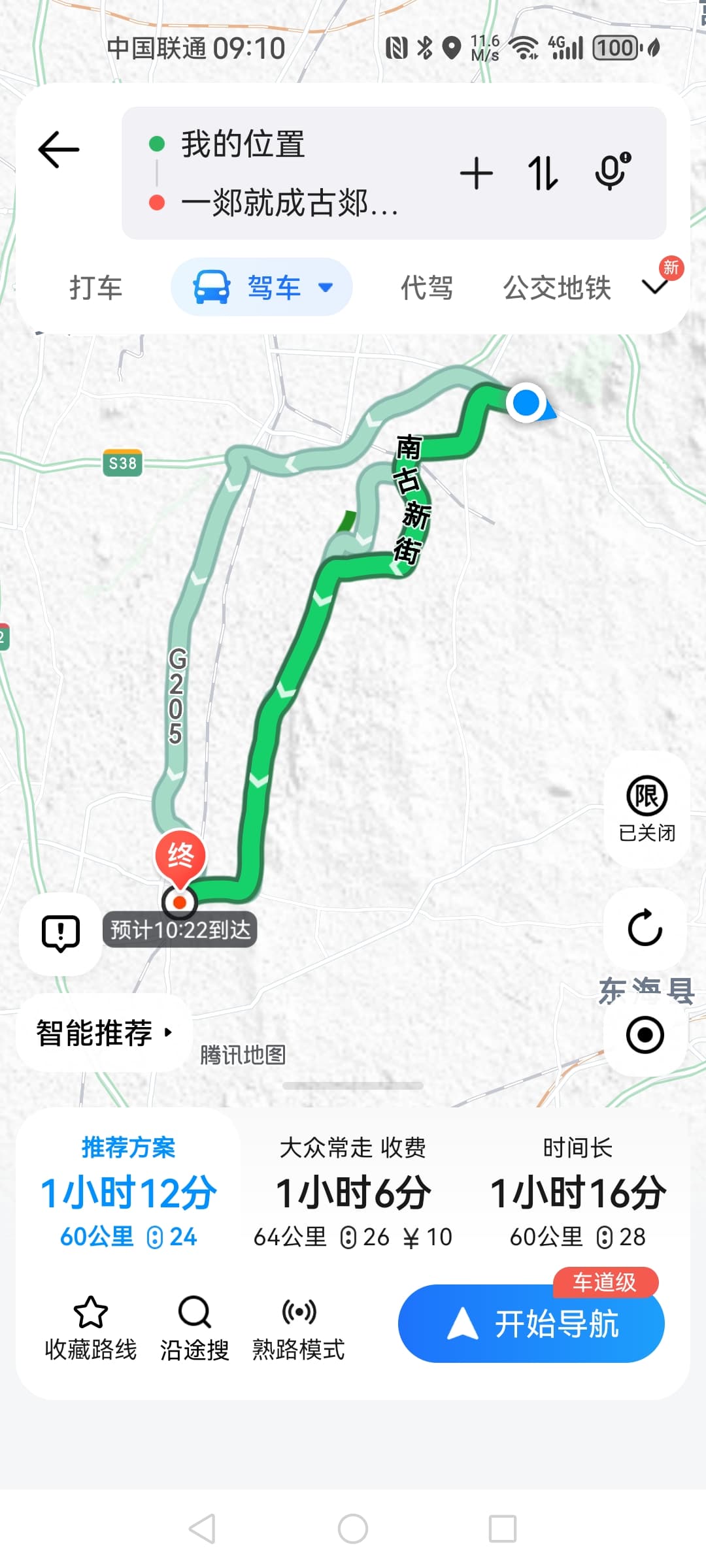Start navigation with 开始导航
The width and height of the screenshot is (706, 1568).
tap(531, 1324)
